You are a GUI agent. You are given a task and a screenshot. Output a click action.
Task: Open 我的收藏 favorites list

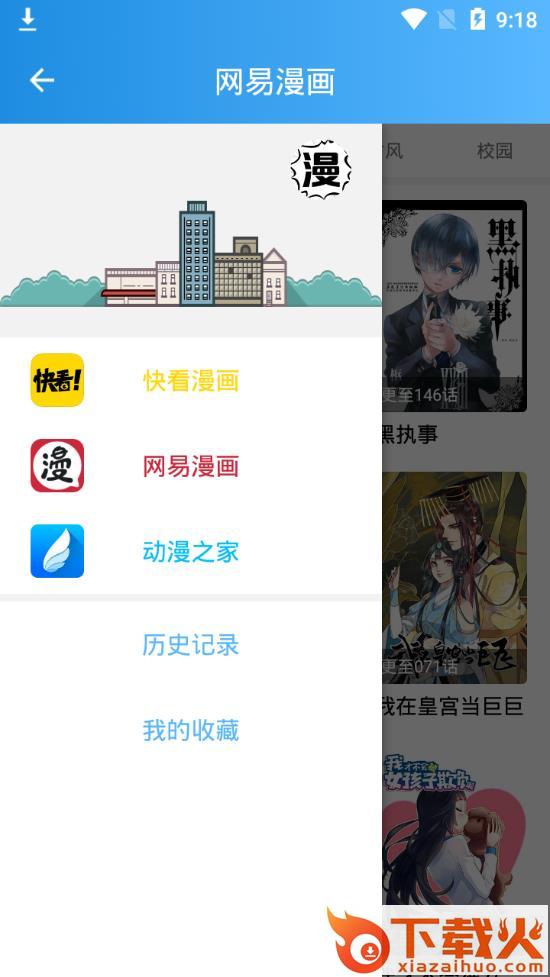tap(191, 730)
